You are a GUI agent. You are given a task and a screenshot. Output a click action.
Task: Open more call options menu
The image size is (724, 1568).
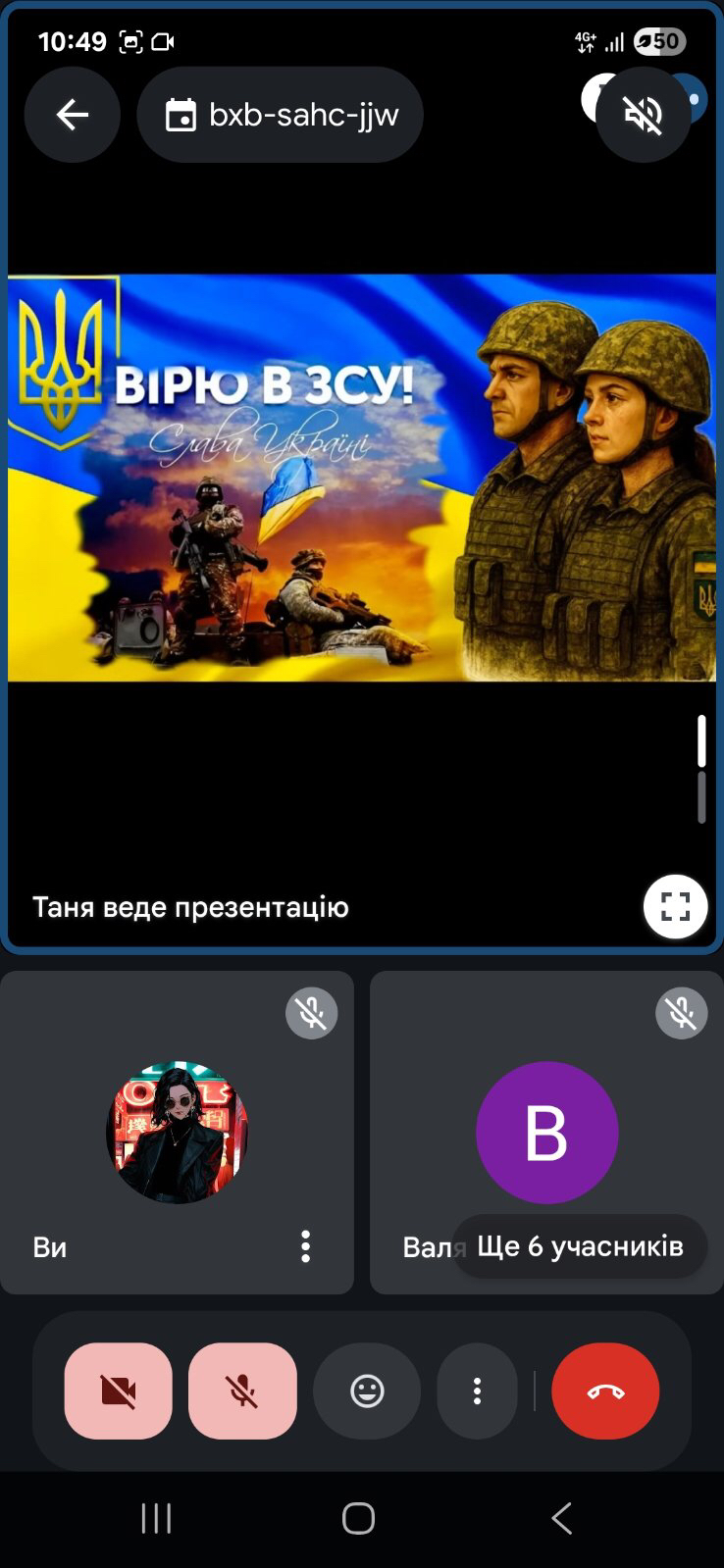tap(477, 1391)
